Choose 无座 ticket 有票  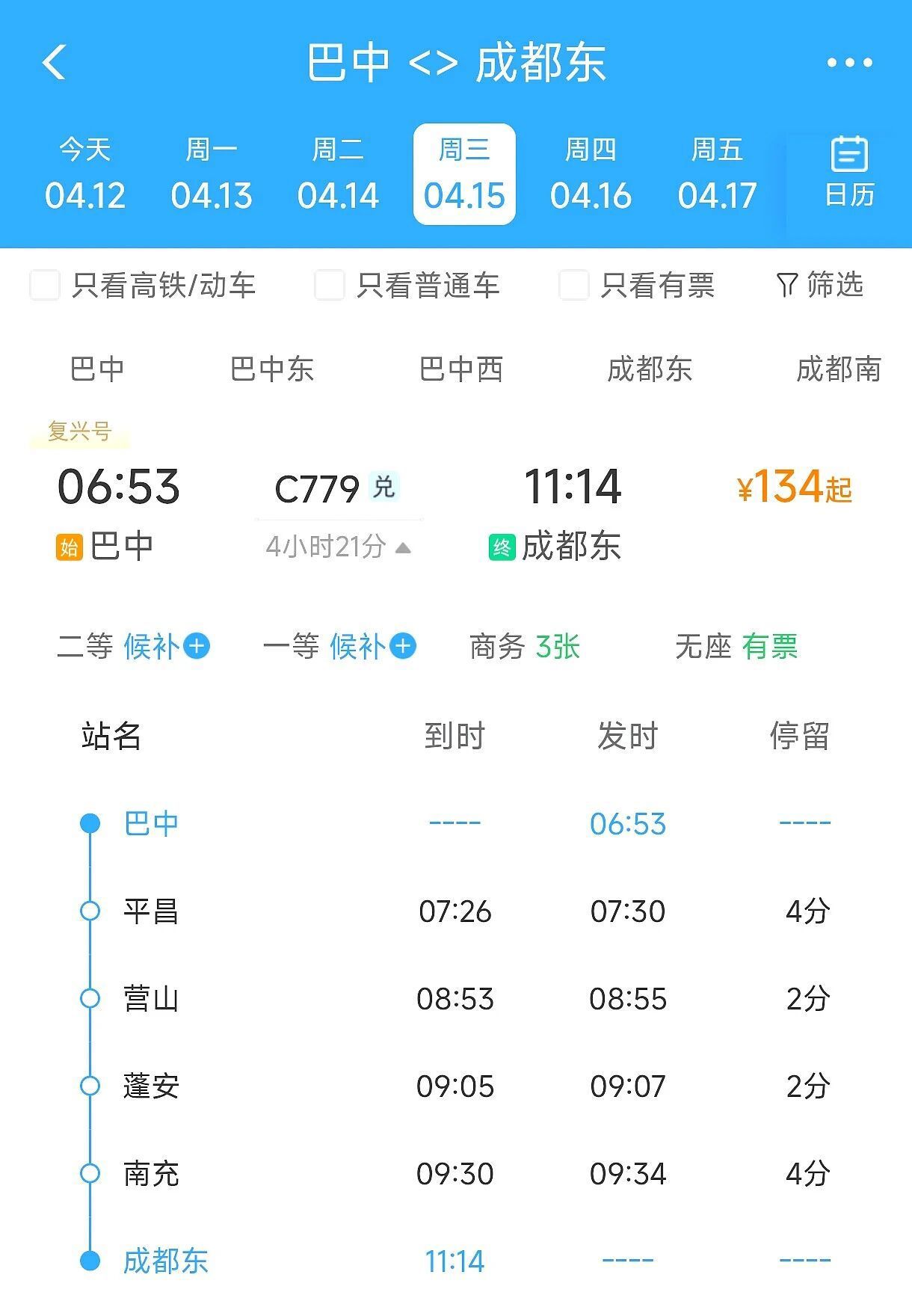736,647
